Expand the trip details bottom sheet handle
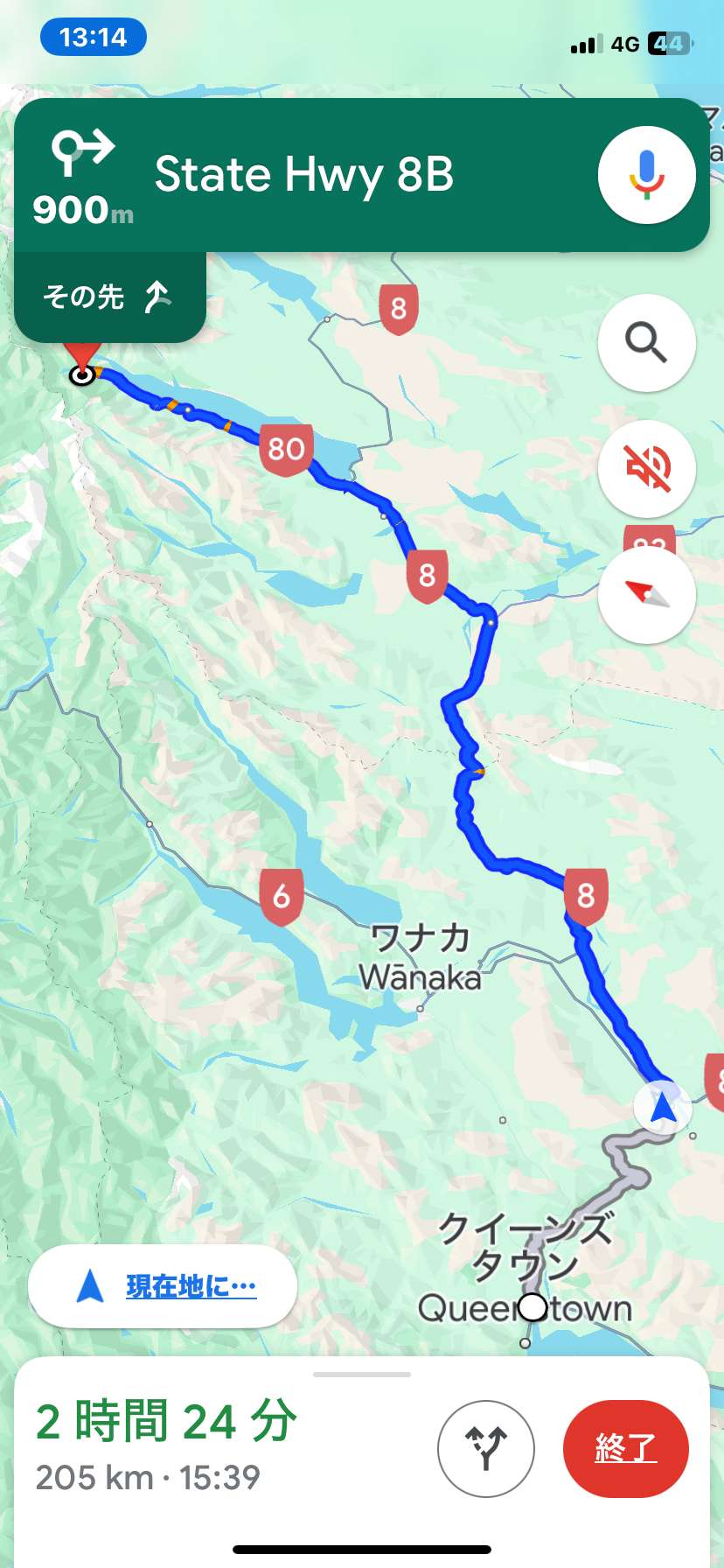This screenshot has height=1568, width=724. pyautogui.click(x=362, y=1375)
